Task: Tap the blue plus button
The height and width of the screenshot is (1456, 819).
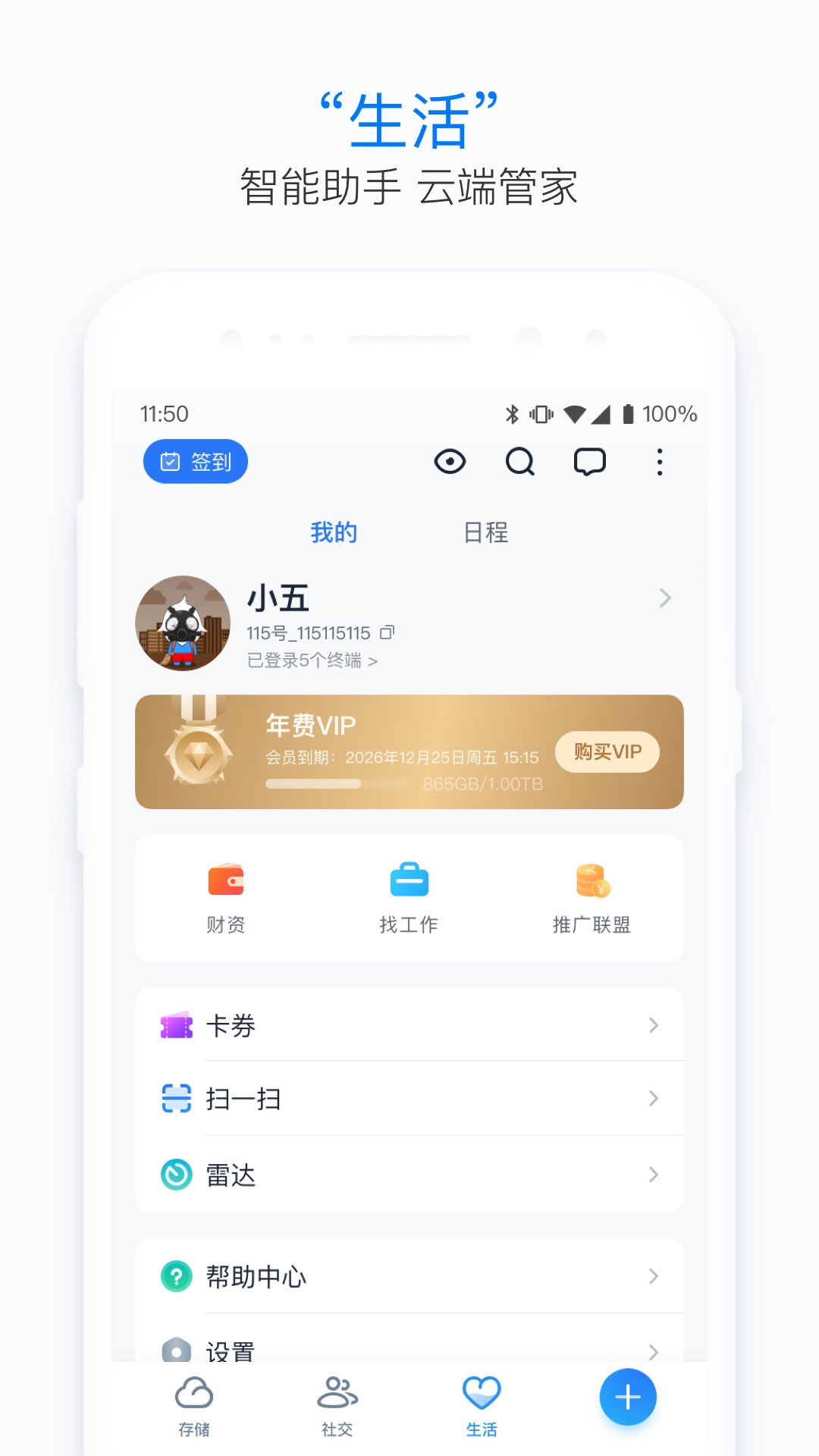Action: (626, 1398)
